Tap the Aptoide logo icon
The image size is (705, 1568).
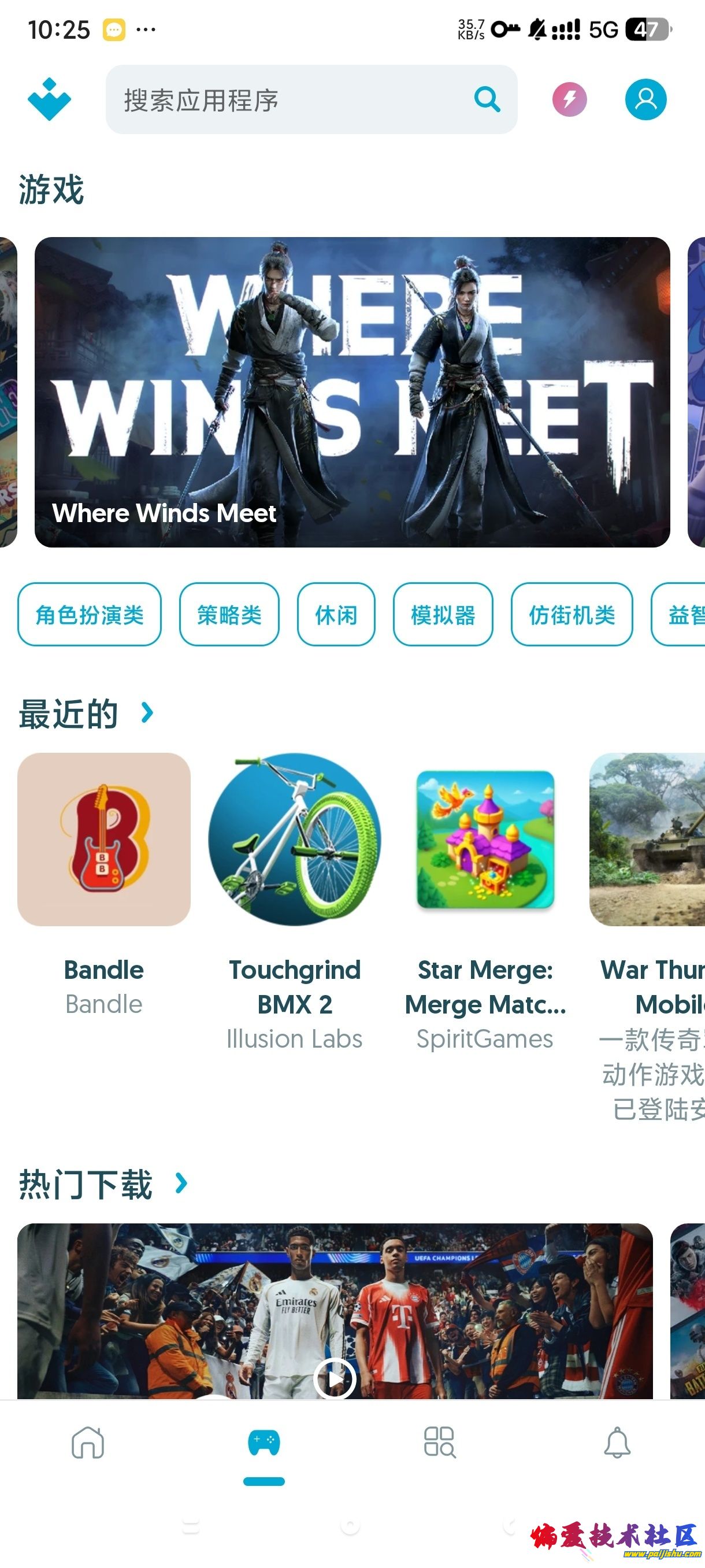pyautogui.click(x=49, y=99)
